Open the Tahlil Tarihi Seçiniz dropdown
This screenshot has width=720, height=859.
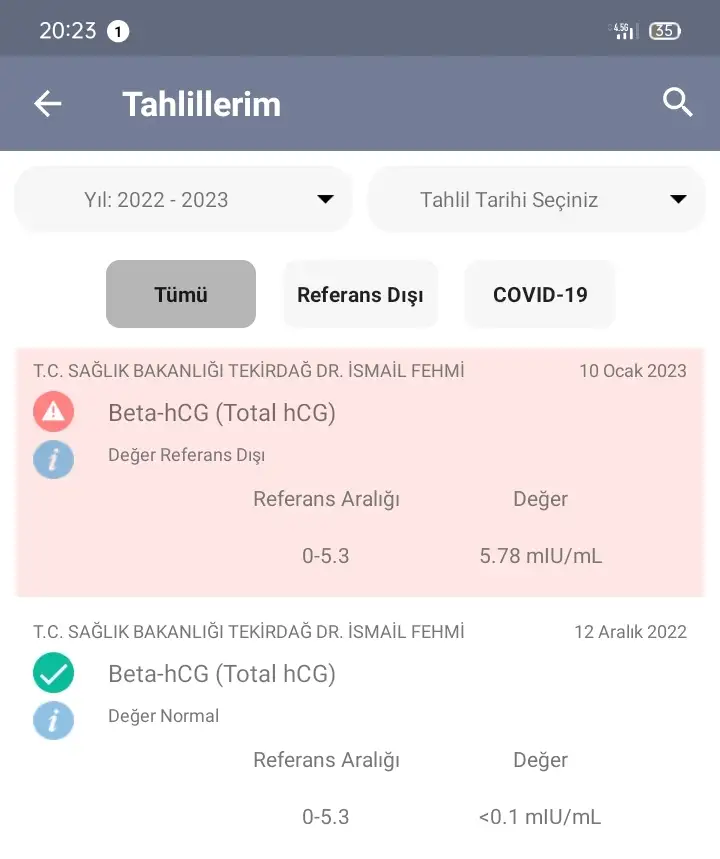tap(537, 199)
